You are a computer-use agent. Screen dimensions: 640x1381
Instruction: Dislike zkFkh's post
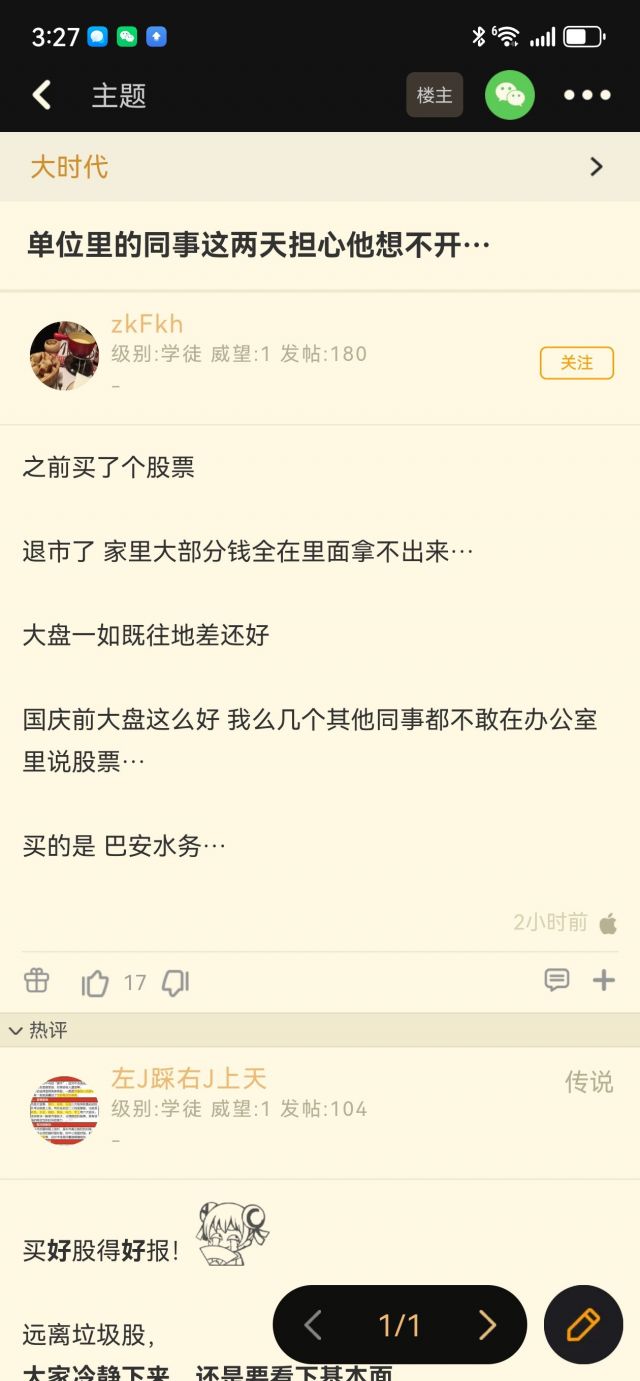[x=176, y=983]
